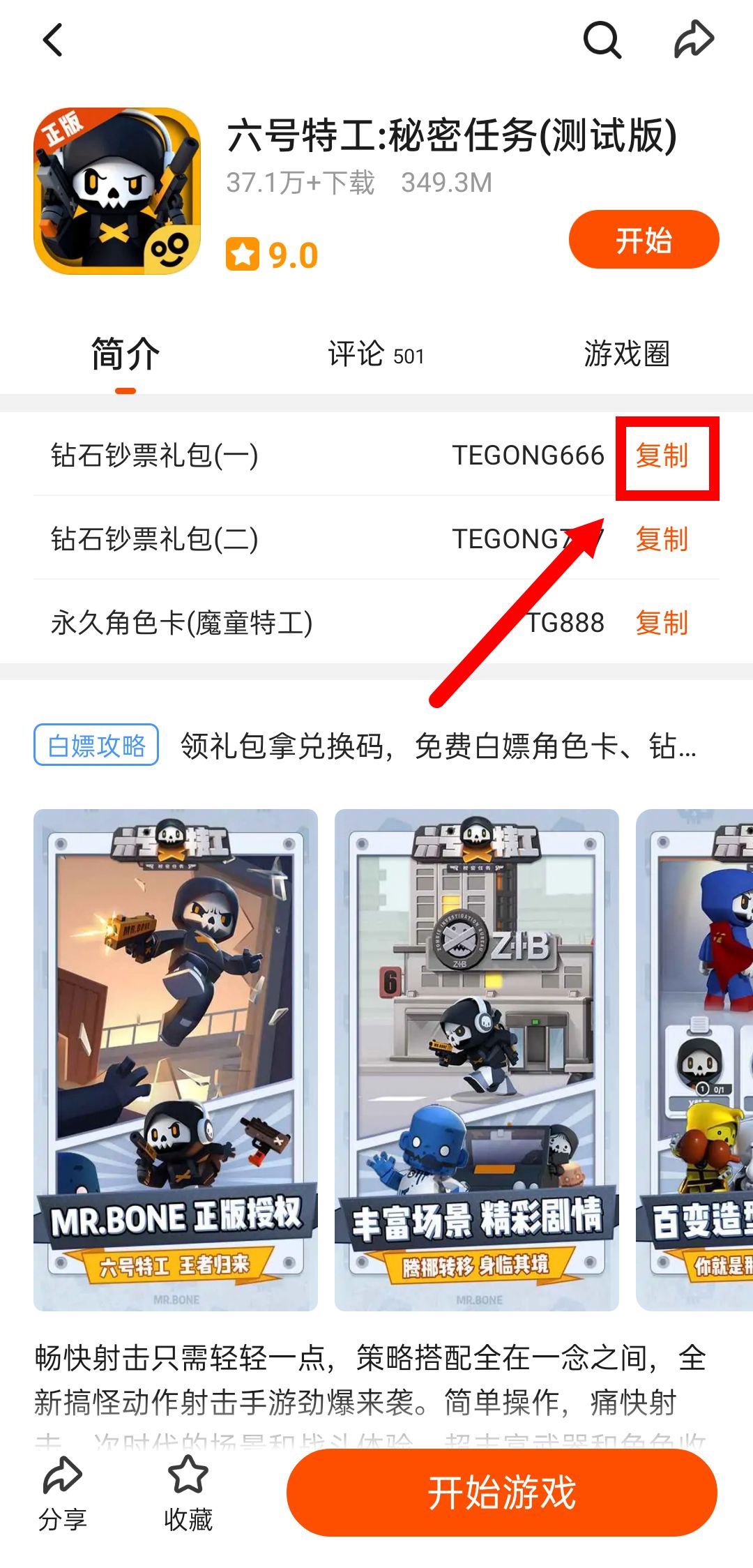Switch to the 评论 tab
This screenshot has width=753, height=1568.
pos(376,354)
